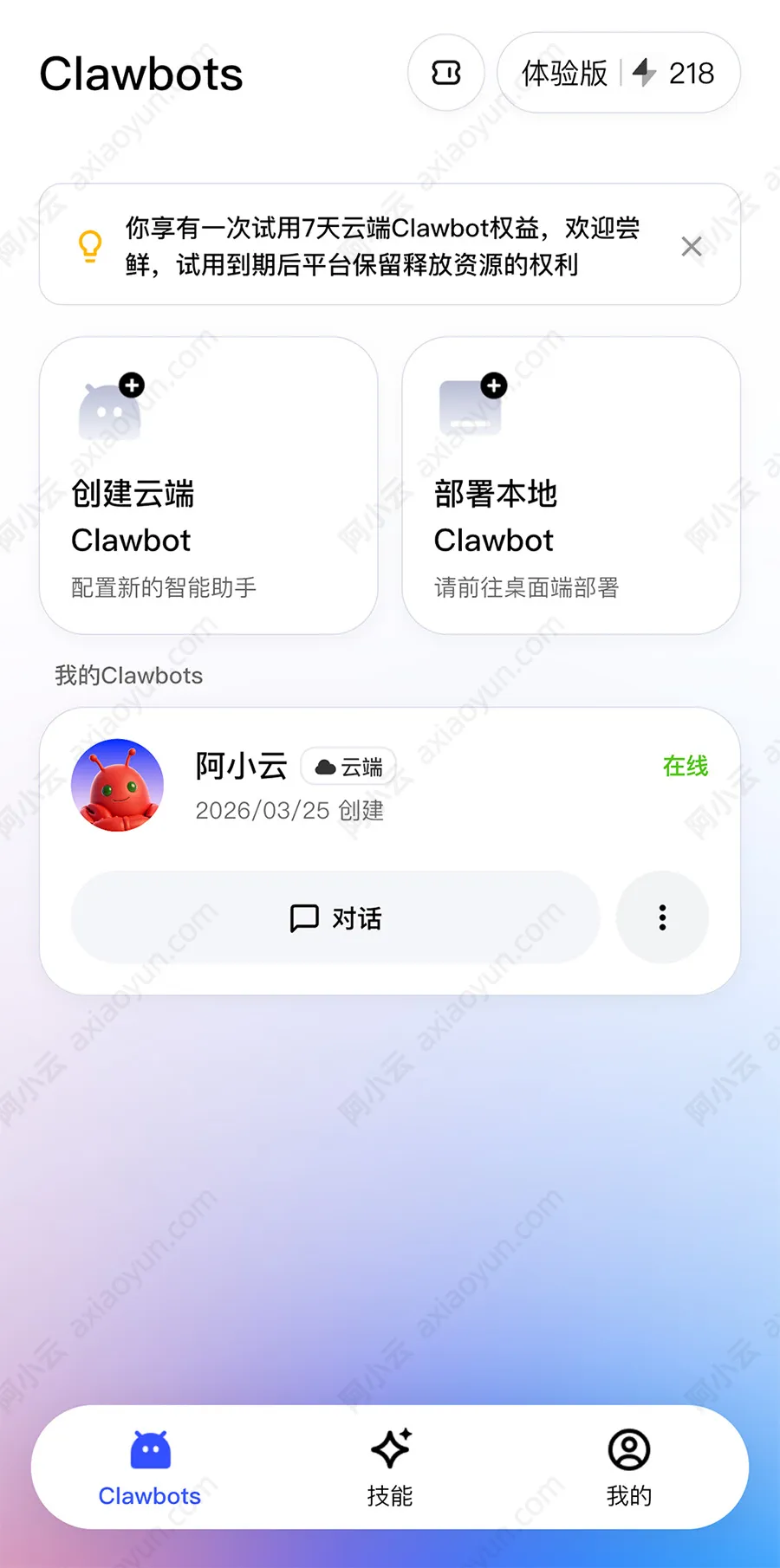Start 对话 with 阿小云
The image size is (780, 1568).
coord(335,917)
